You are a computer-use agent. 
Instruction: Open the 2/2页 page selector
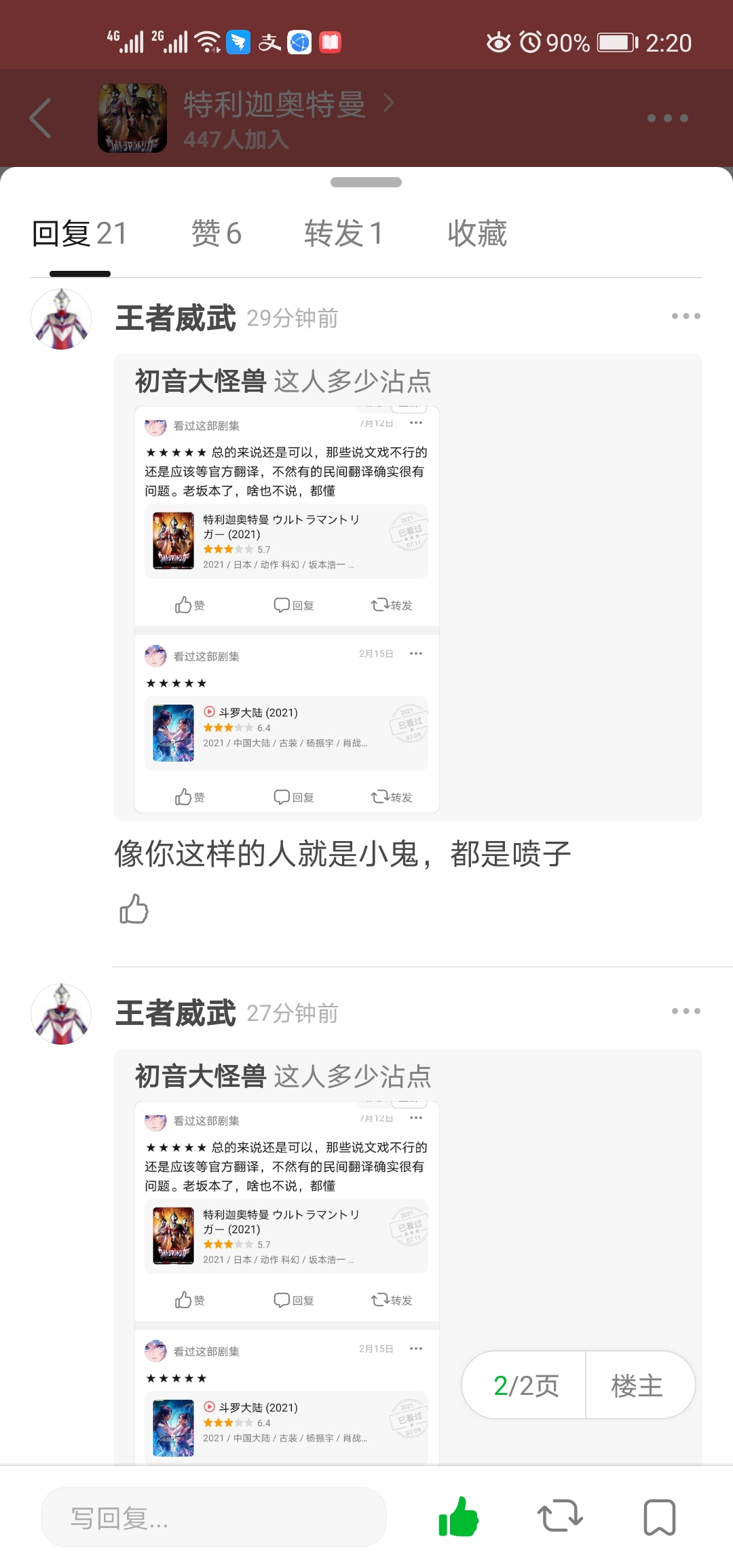pos(525,1385)
